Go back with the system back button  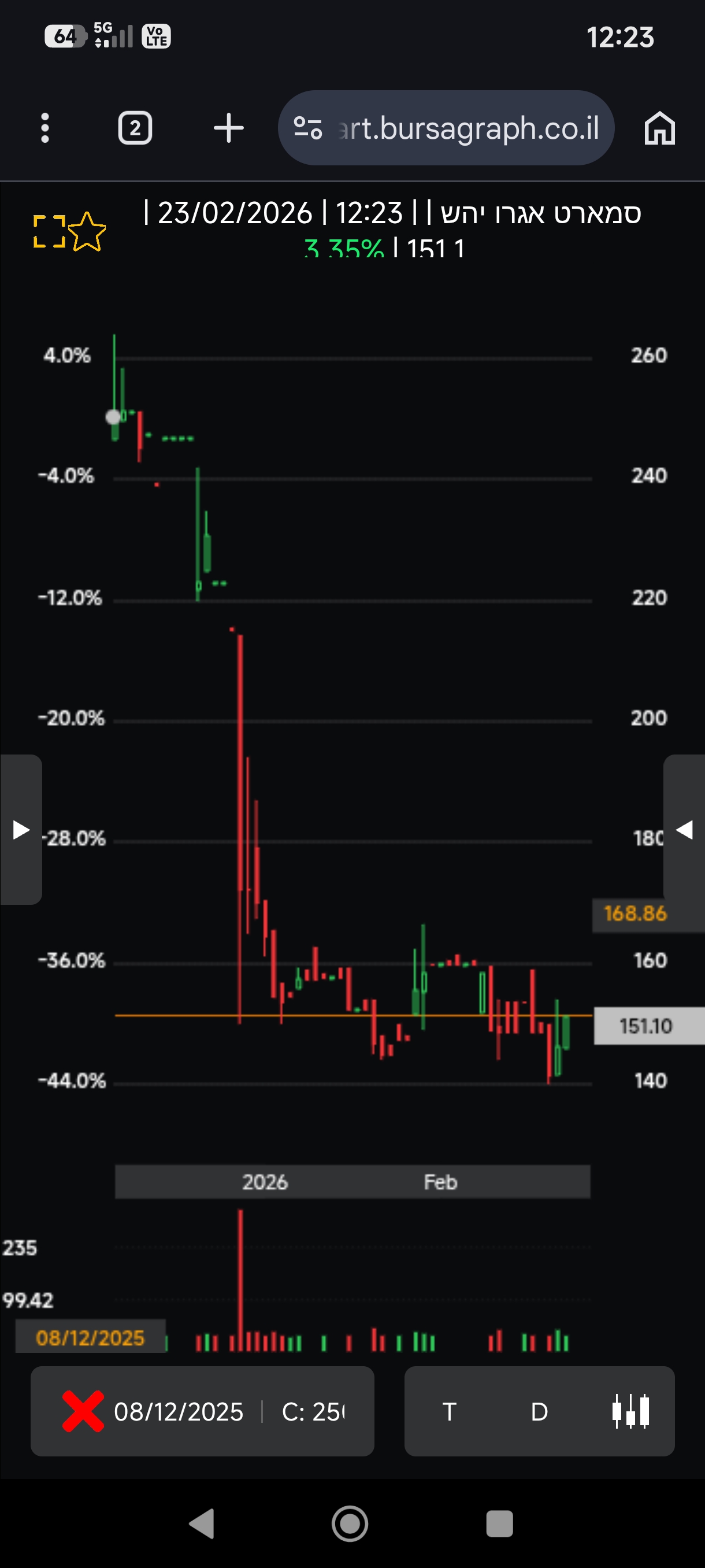tap(202, 1523)
